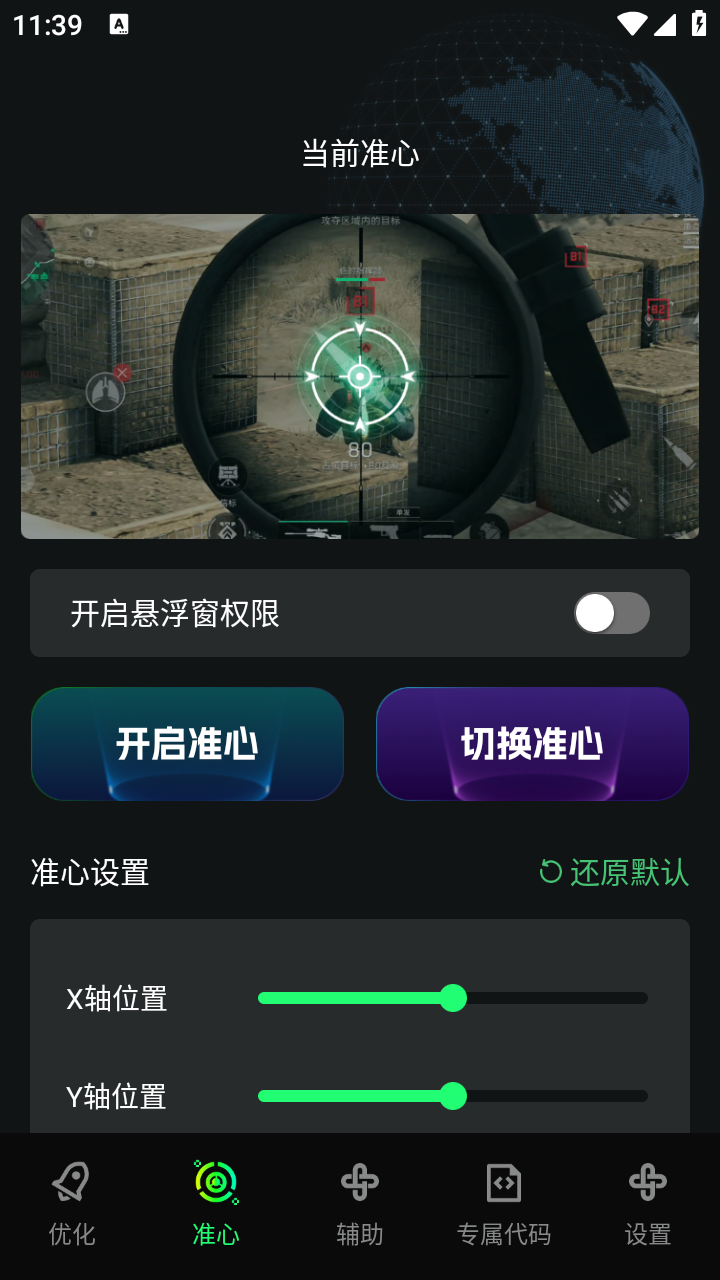Enable the floating window permission (开启悬浮窗权限) toggle

612,613
